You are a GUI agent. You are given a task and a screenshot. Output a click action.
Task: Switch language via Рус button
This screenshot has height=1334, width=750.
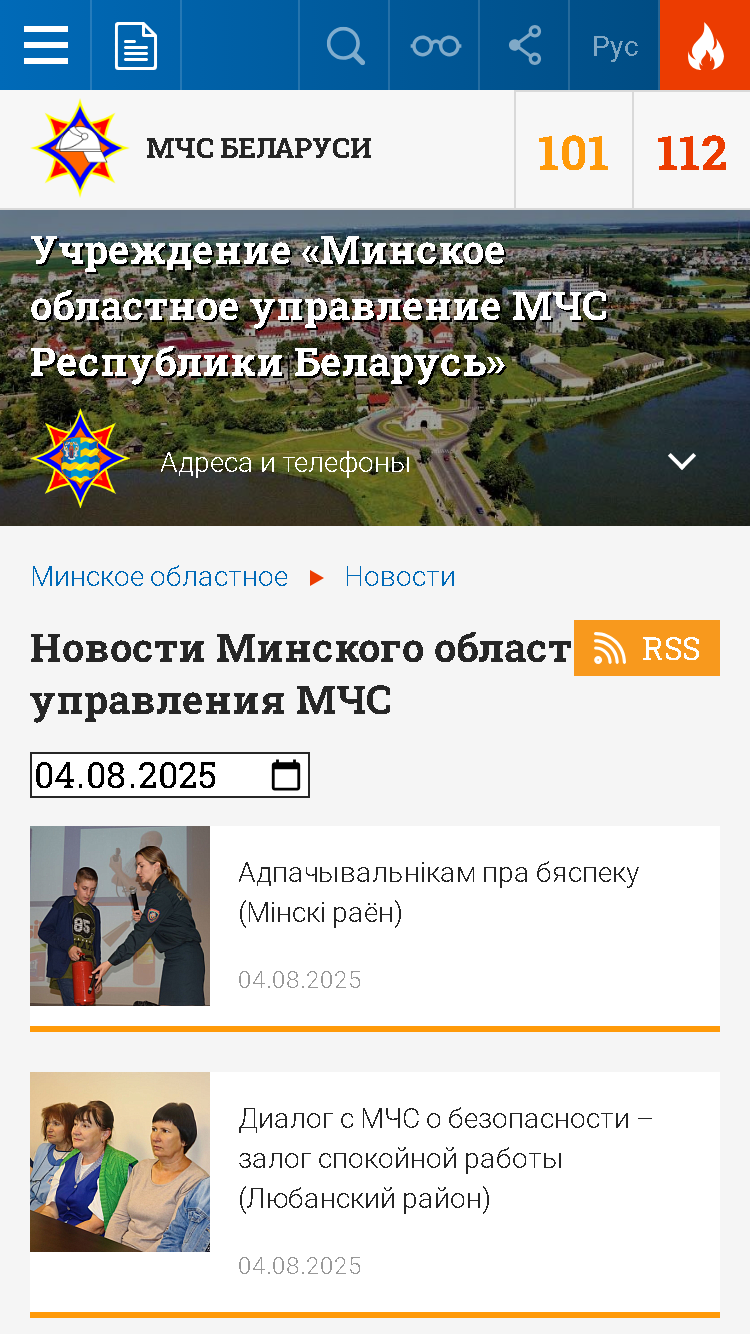(x=614, y=46)
